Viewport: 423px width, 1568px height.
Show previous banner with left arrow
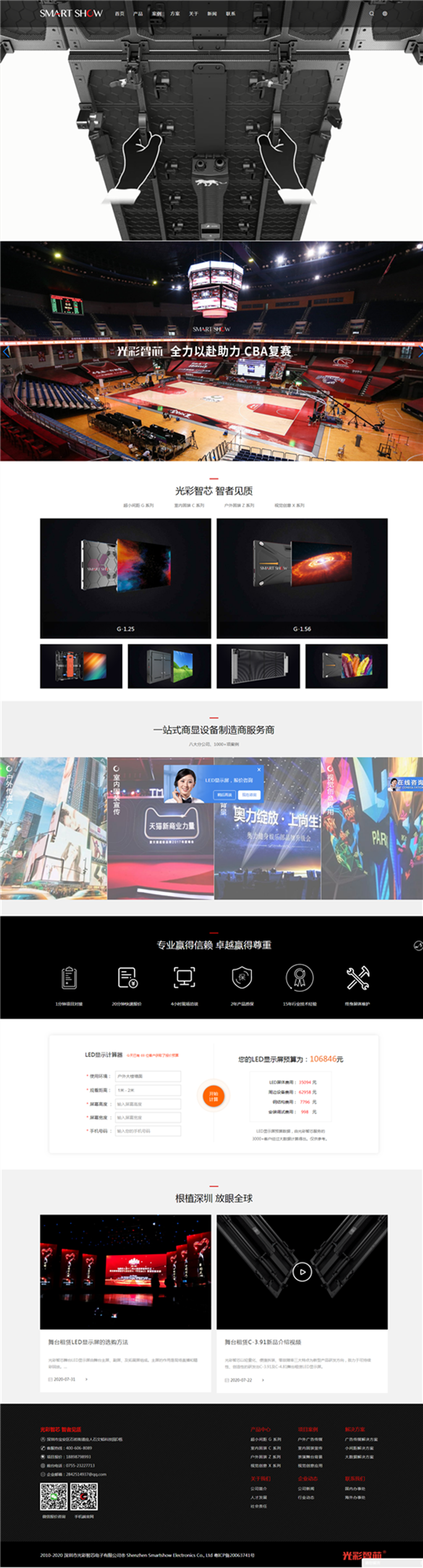pyautogui.click(x=6, y=352)
